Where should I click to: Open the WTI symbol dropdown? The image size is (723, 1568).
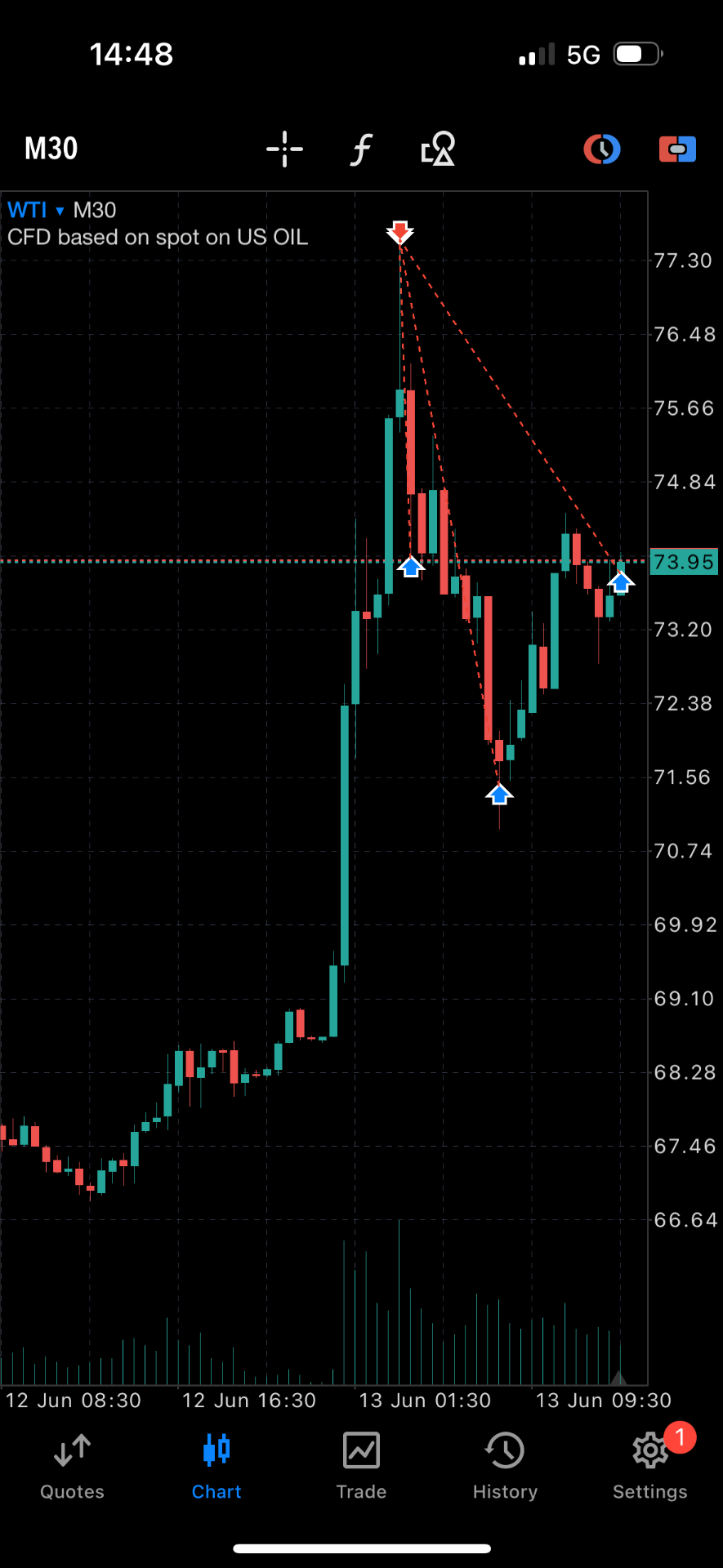pos(36,211)
